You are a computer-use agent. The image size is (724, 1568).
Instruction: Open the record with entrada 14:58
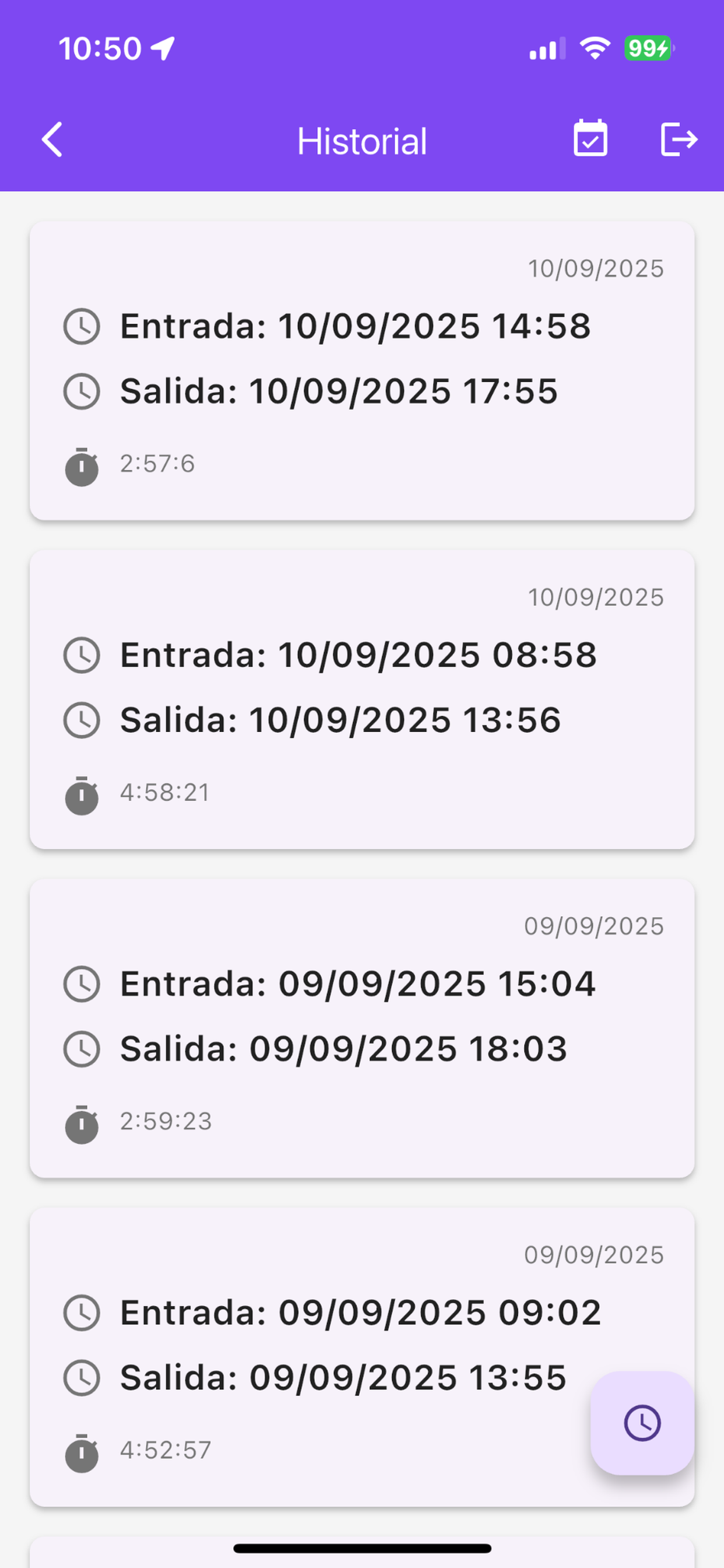[x=362, y=370]
